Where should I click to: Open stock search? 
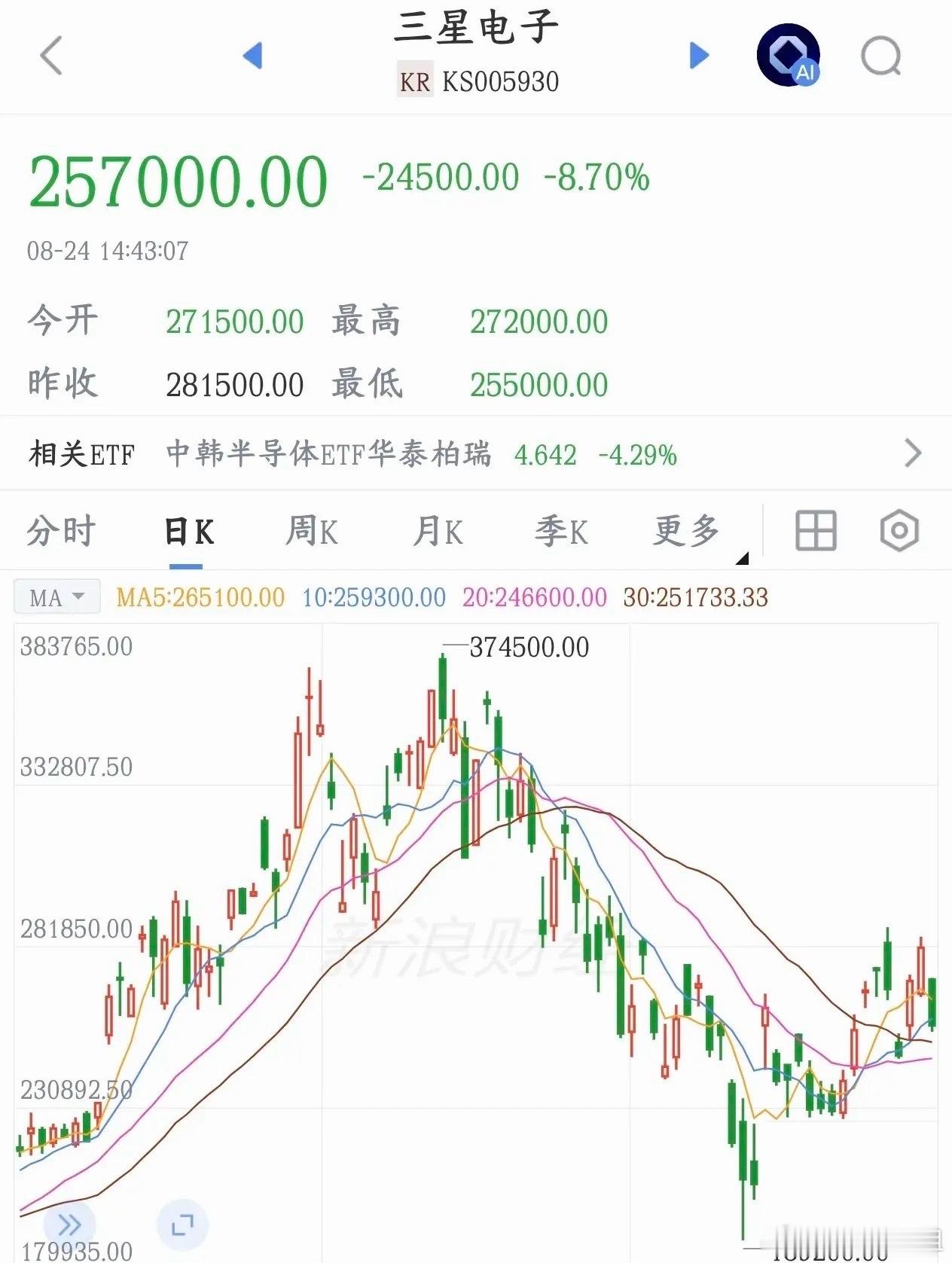881,56
